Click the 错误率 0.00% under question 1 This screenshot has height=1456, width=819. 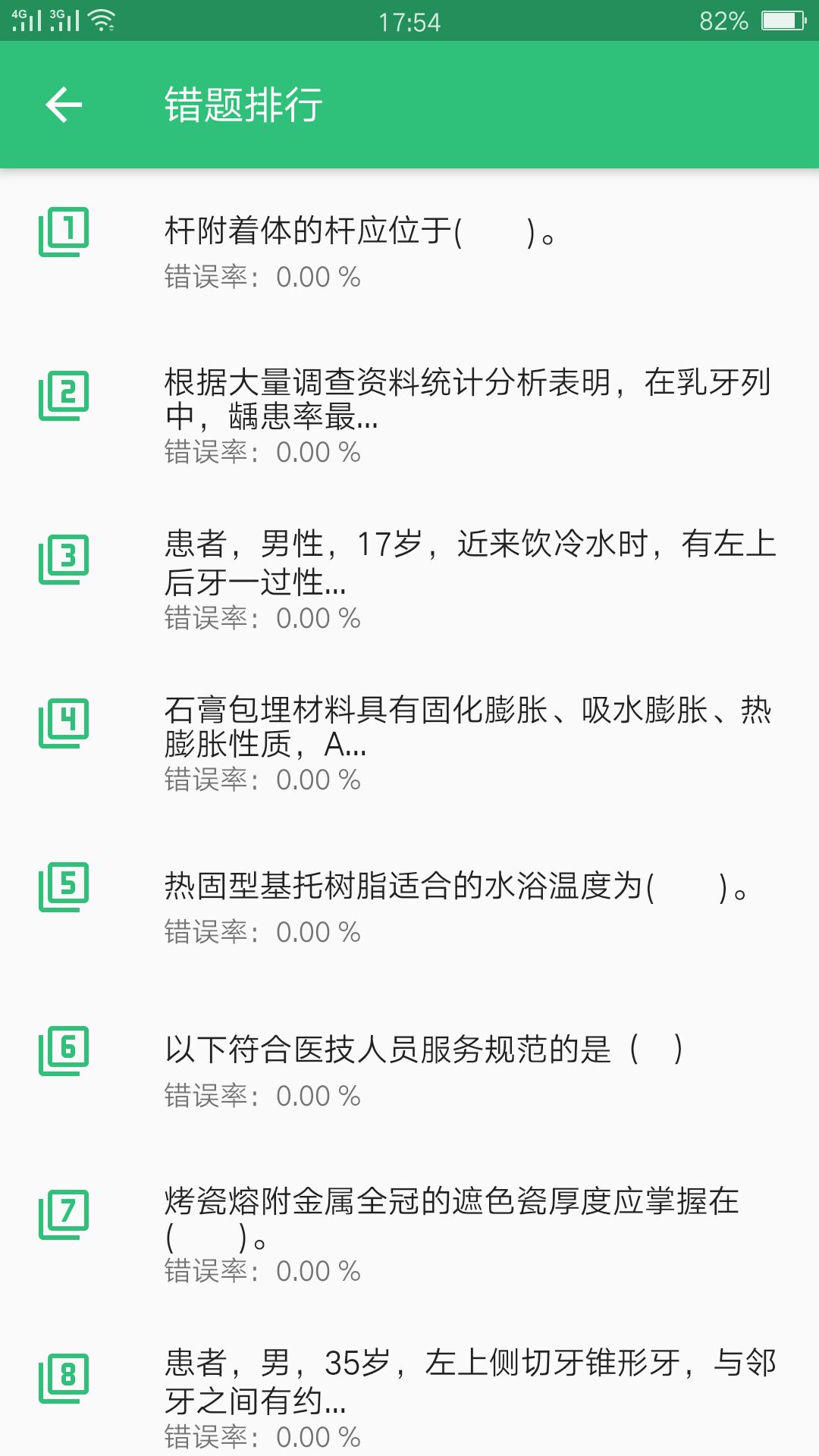(262, 277)
